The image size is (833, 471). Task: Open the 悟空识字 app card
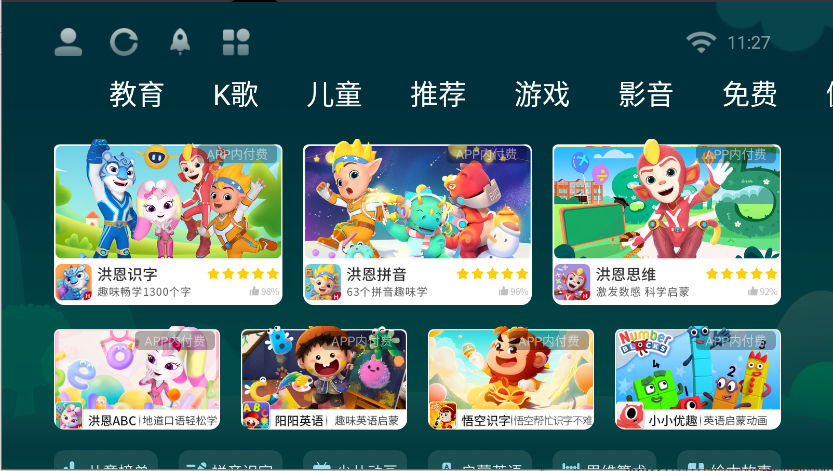(x=511, y=380)
